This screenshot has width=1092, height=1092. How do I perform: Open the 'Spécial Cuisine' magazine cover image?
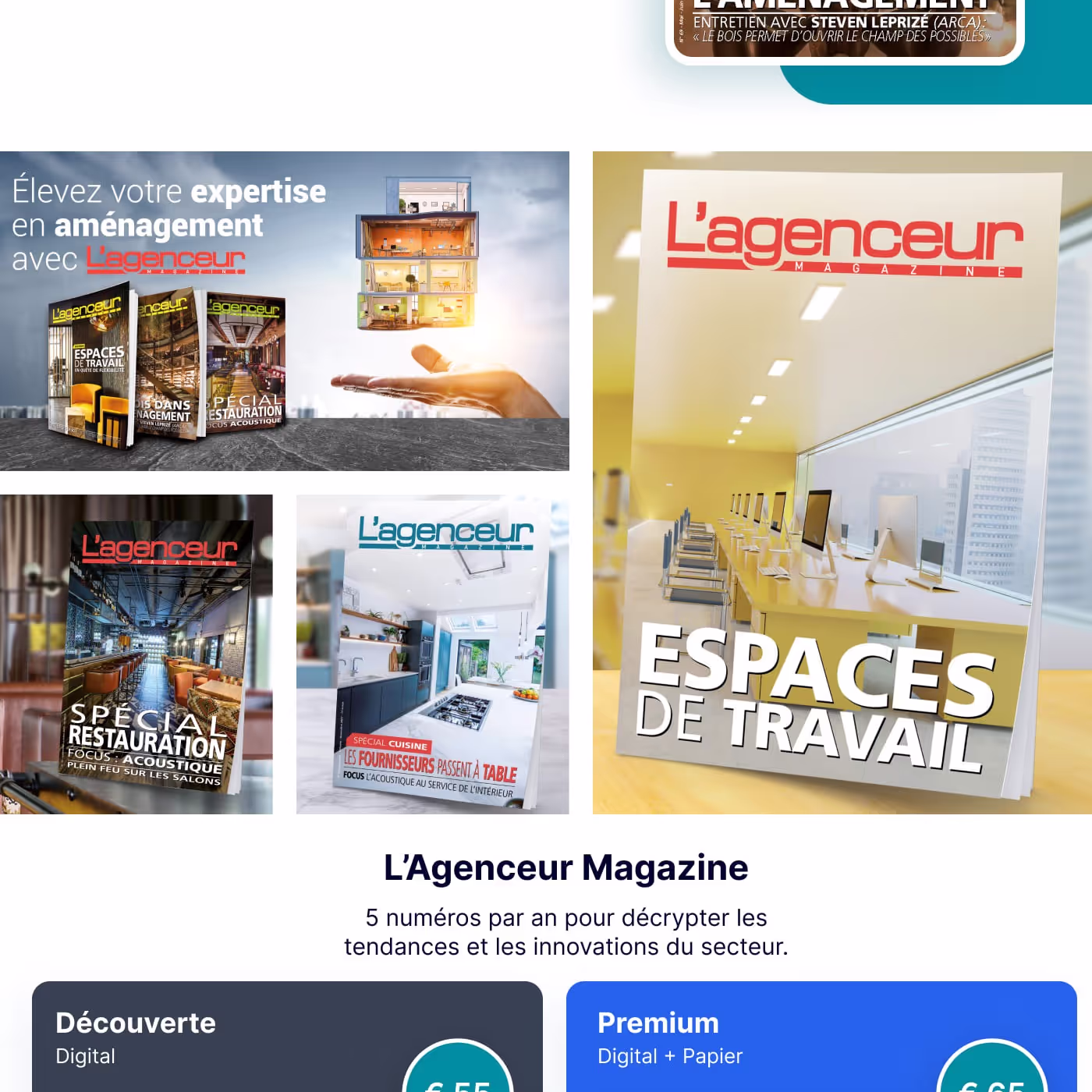433,654
